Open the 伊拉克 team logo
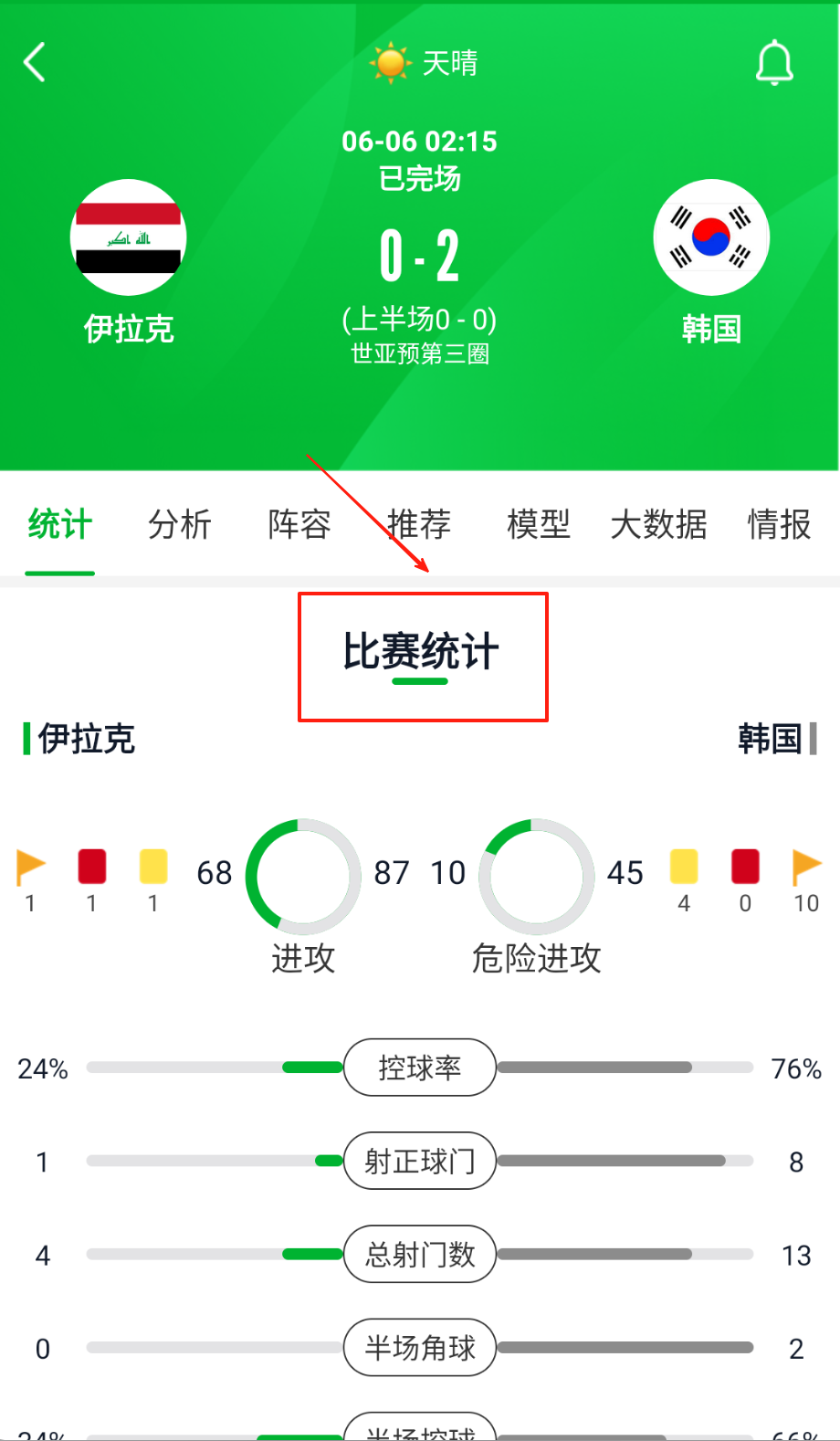Screen dimensions: 840x1441 [x=129, y=237]
